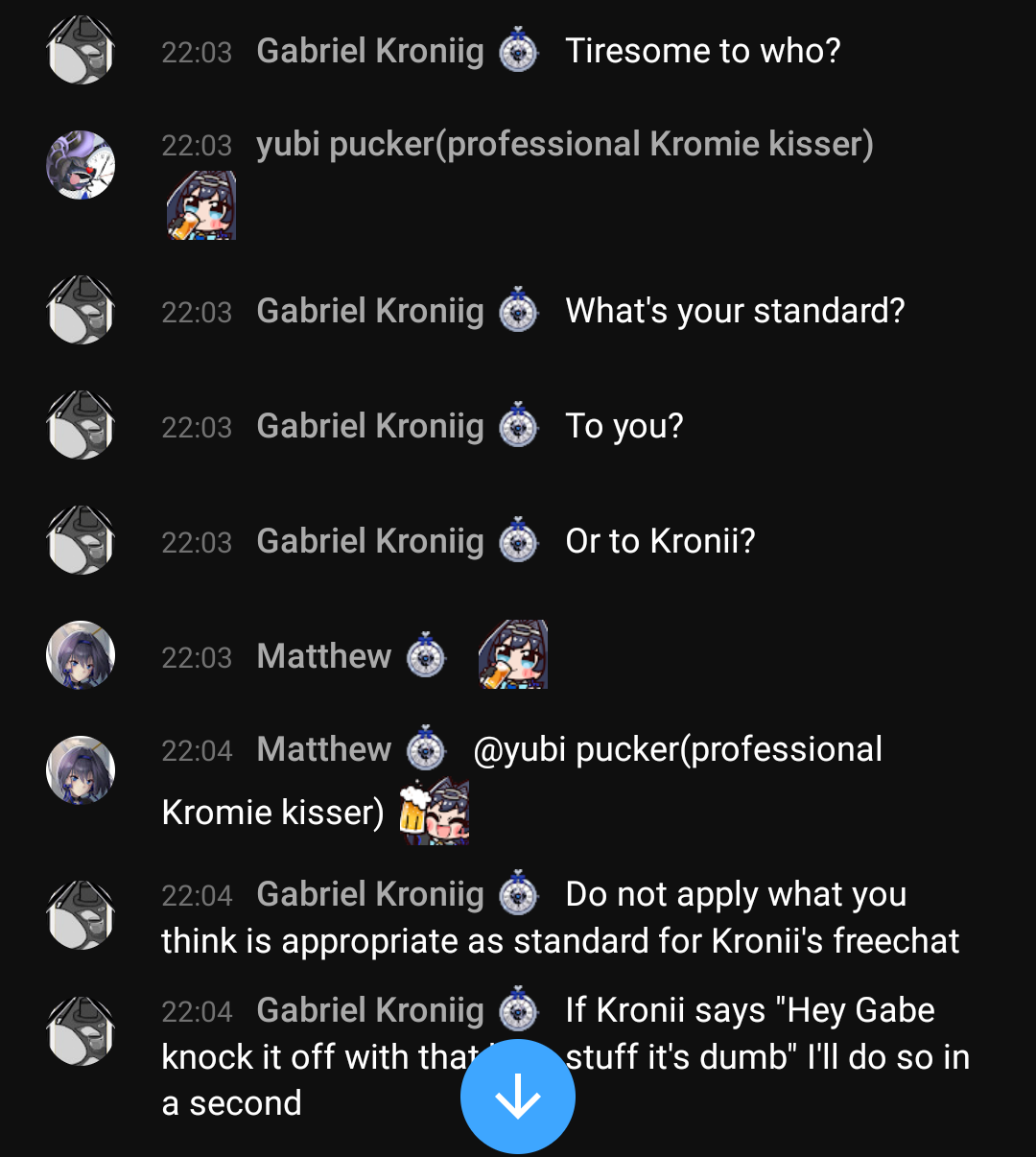Open the message 'Tiresome to who?'
1036x1157 pixels.
(x=702, y=51)
